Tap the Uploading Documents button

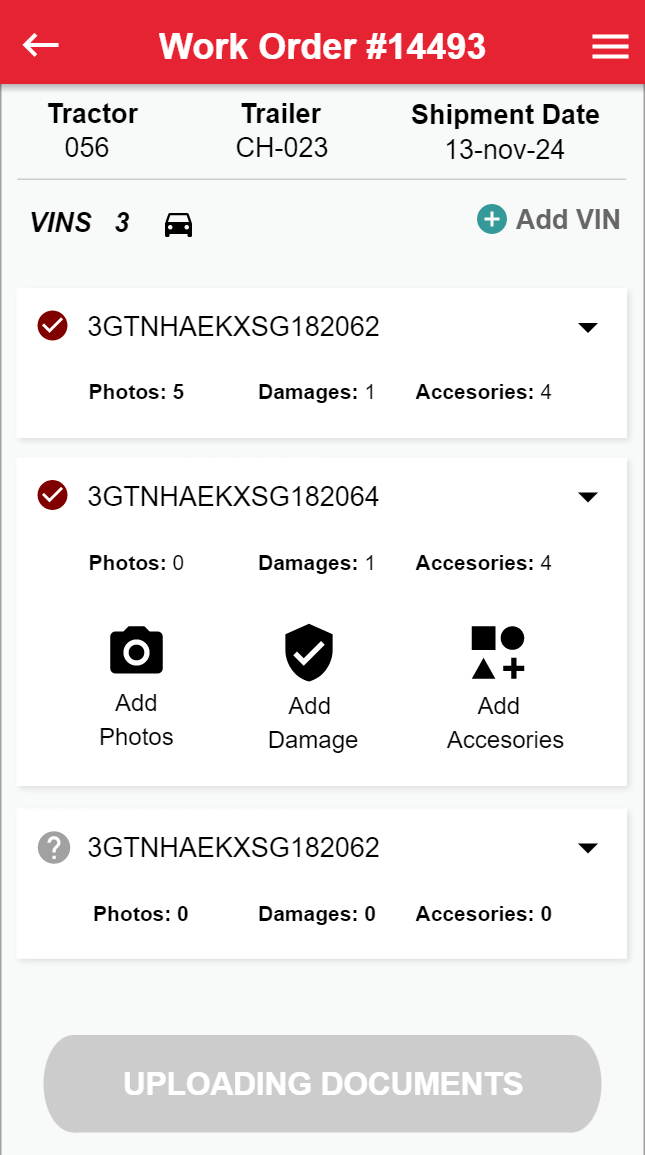point(322,1084)
